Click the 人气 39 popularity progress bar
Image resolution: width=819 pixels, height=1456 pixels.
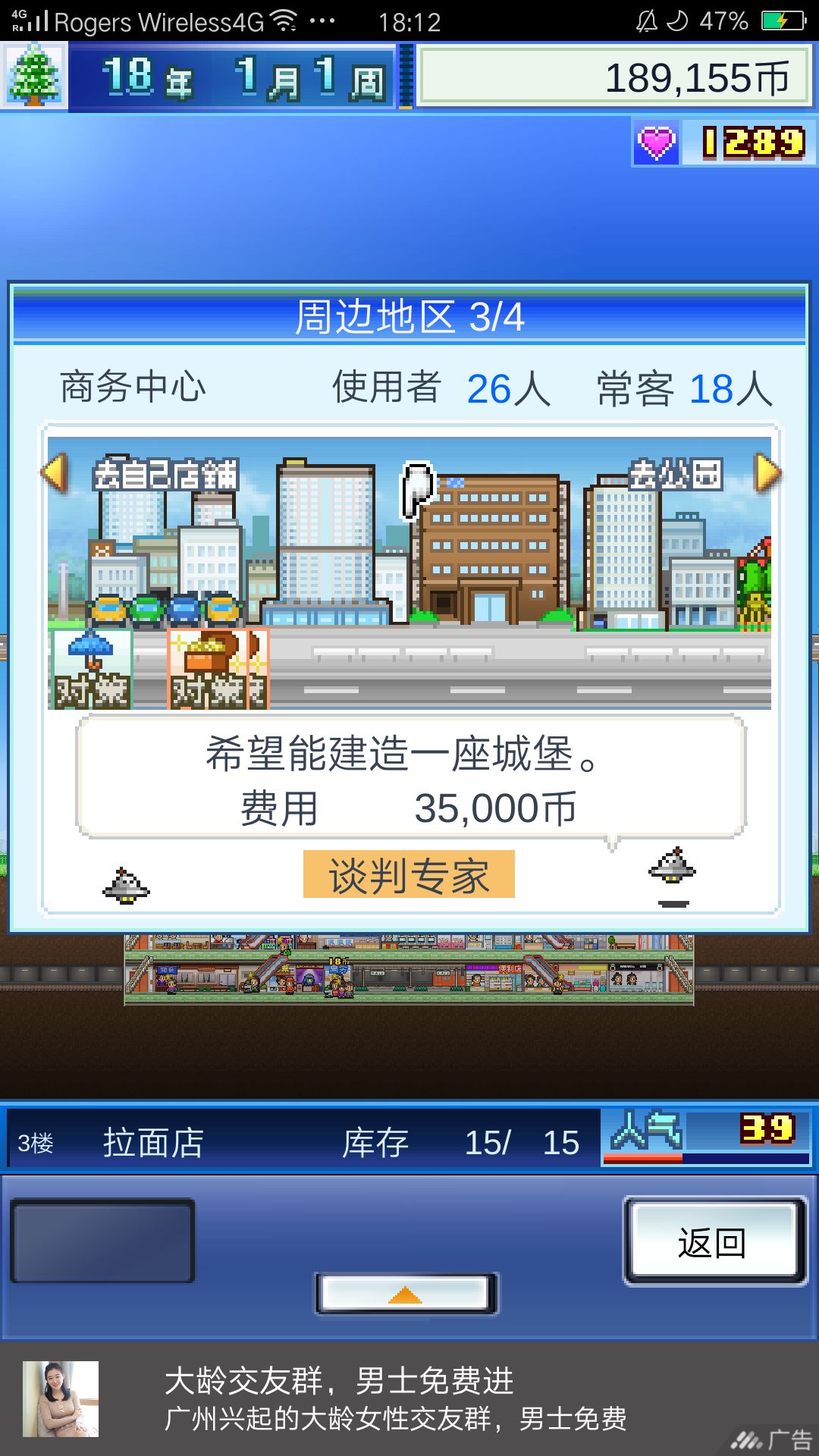(705, 1145)
